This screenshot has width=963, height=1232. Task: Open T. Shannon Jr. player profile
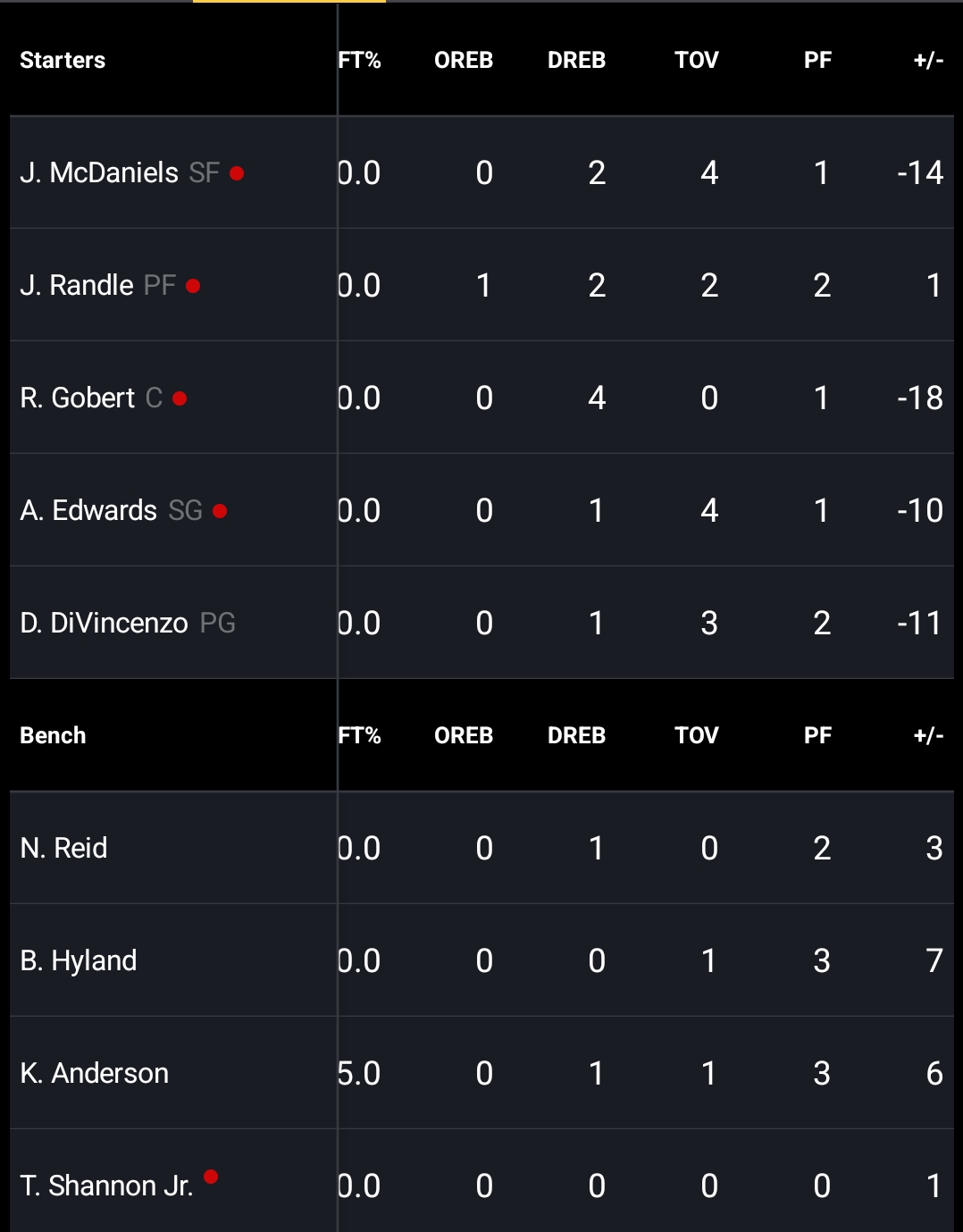(x=106, y=1186)
